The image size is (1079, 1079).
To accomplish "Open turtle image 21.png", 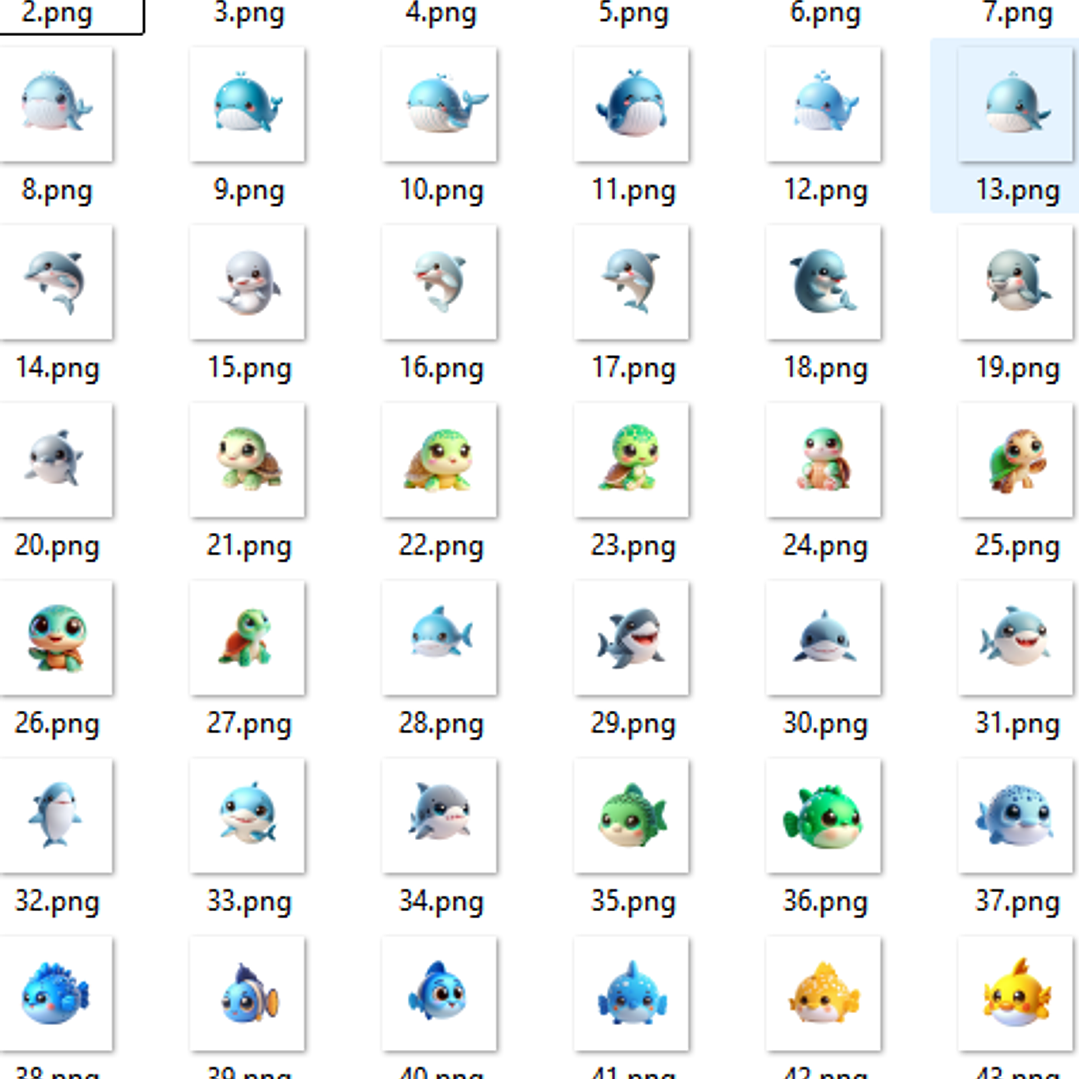I will coord(247,460).
